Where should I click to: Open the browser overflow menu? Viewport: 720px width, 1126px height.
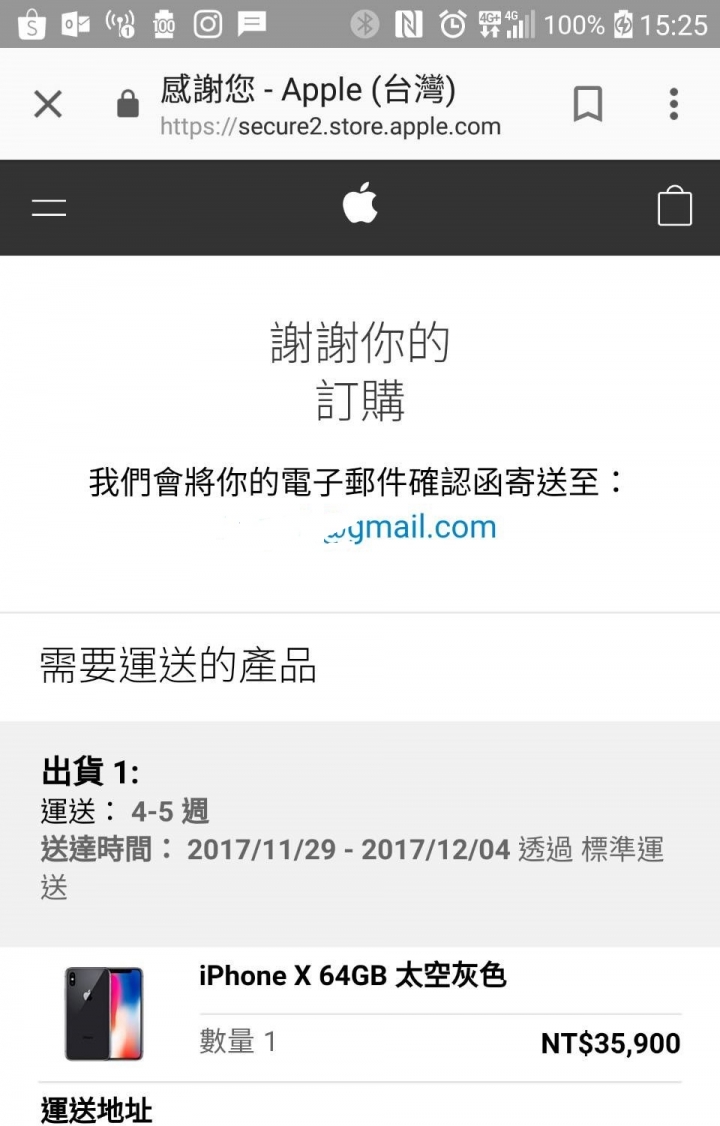tap(673, 104)
